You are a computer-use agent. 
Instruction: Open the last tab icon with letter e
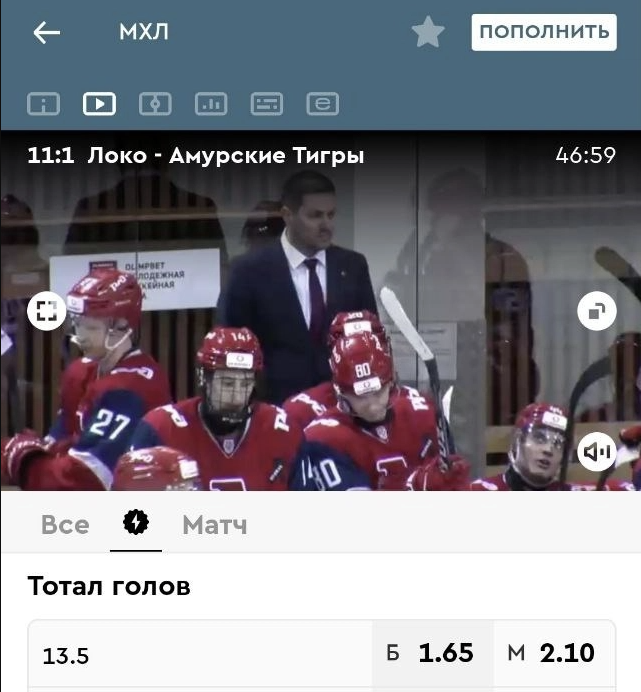(x=322, y=103)
